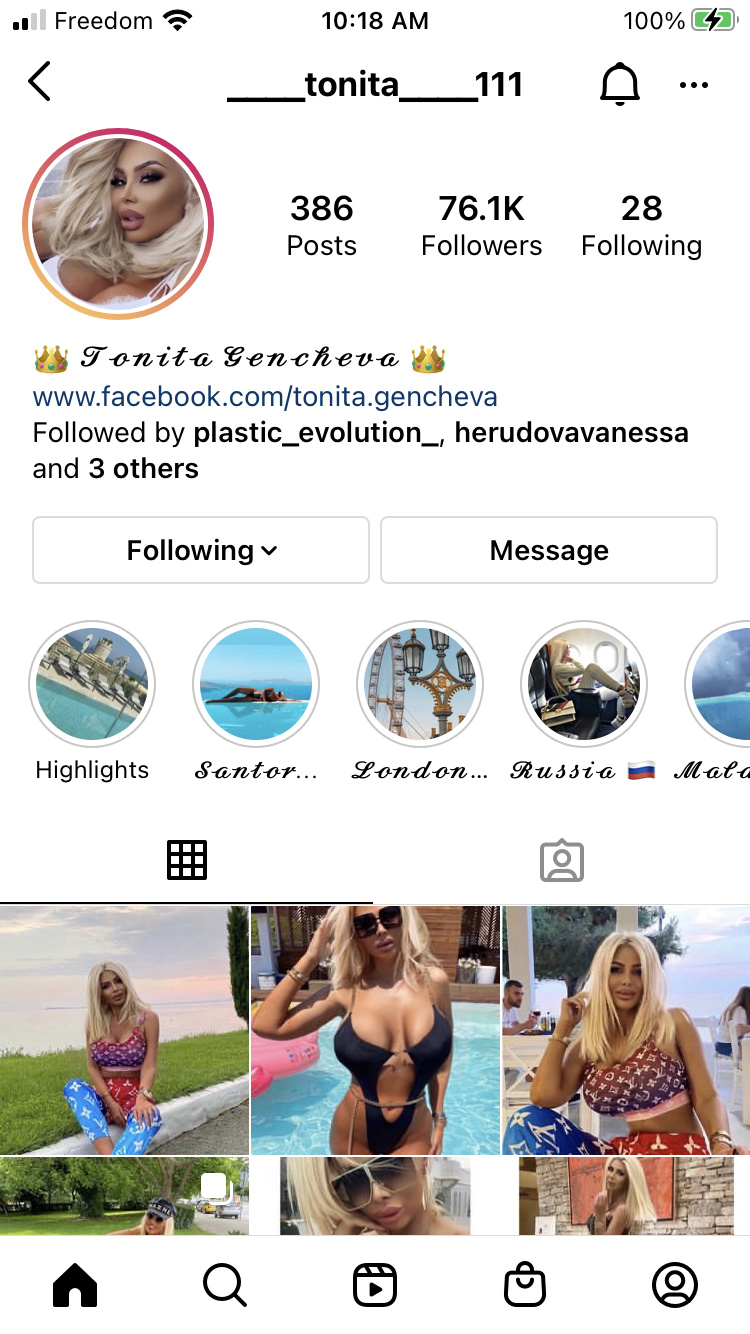Switch to the Reels tab
This screenshot has width=750, height=1334.
pos(375,1285)
